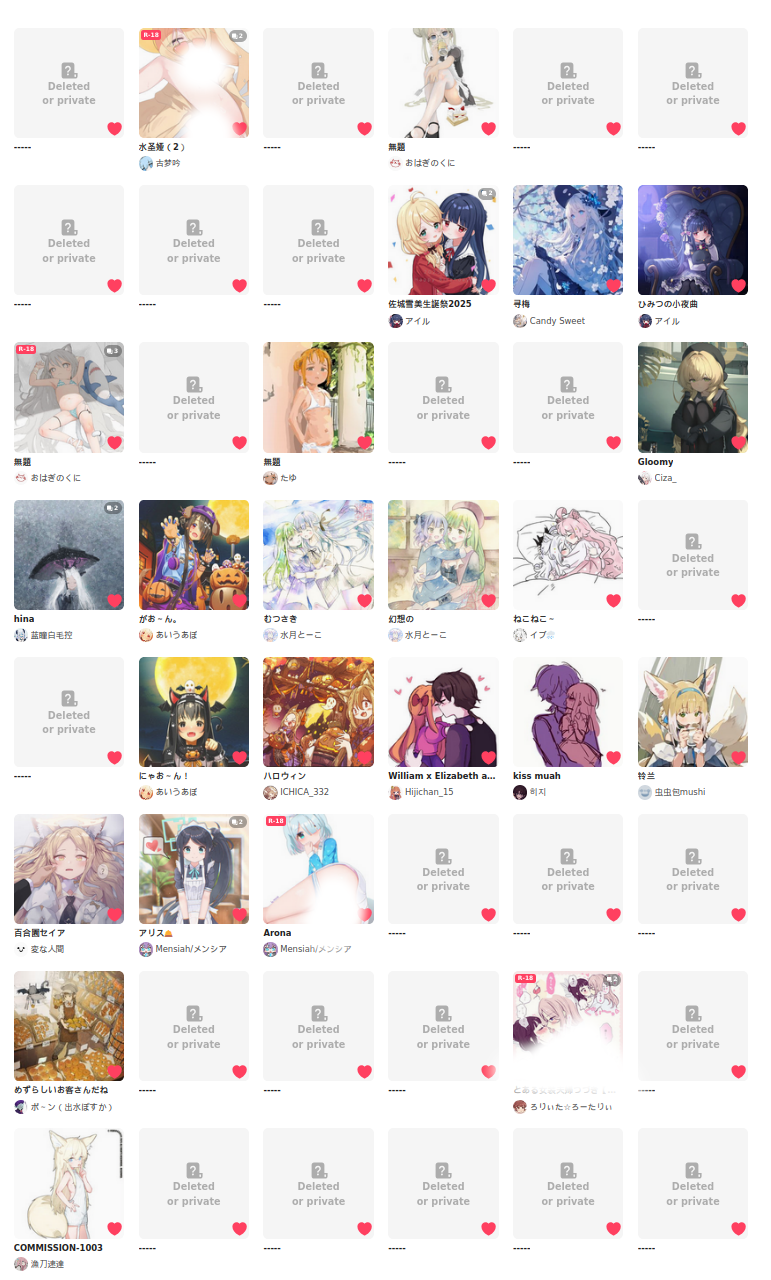Open artist Candy Sweet's profile

tap(557, 321)
